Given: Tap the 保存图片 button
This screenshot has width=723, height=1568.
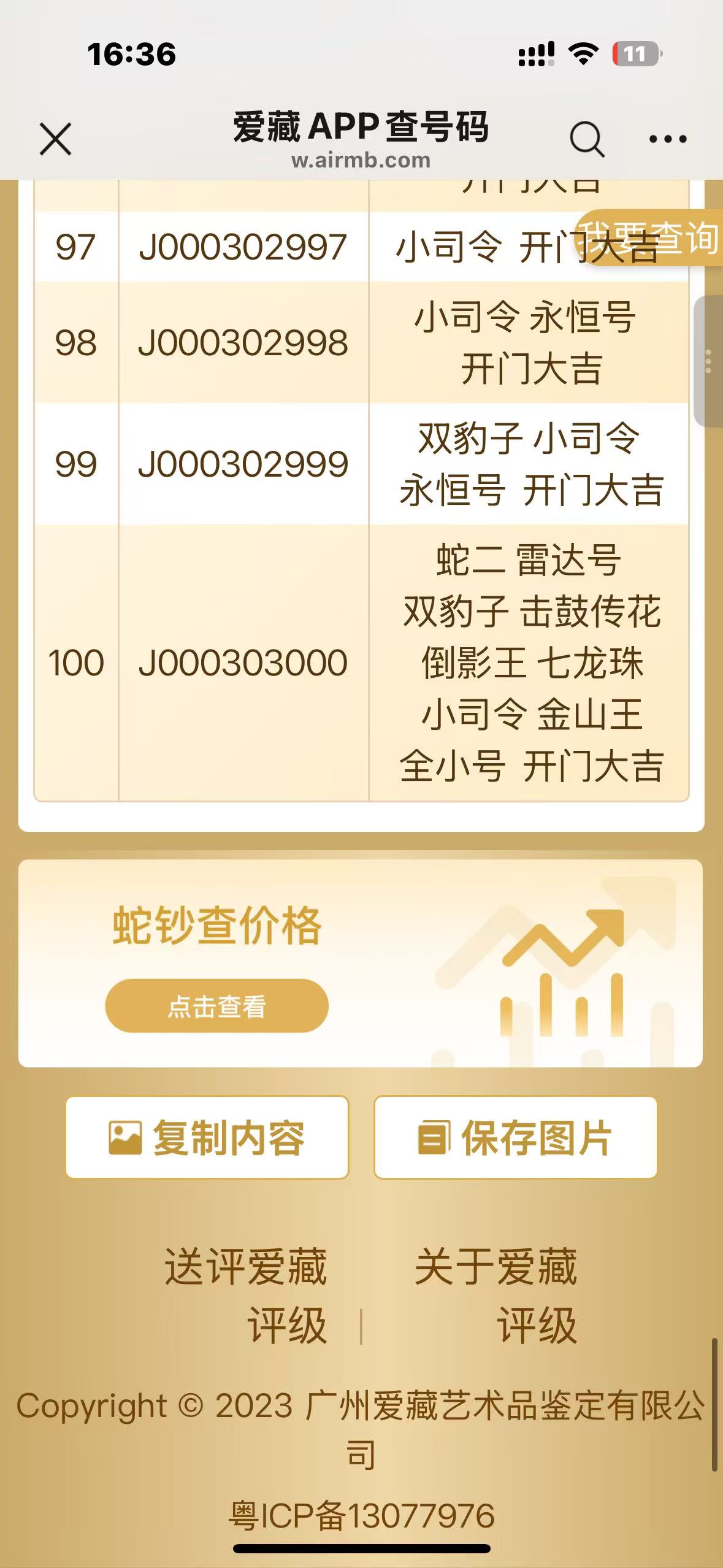Looking at the screenshot, I should [x=515, y=1137].
